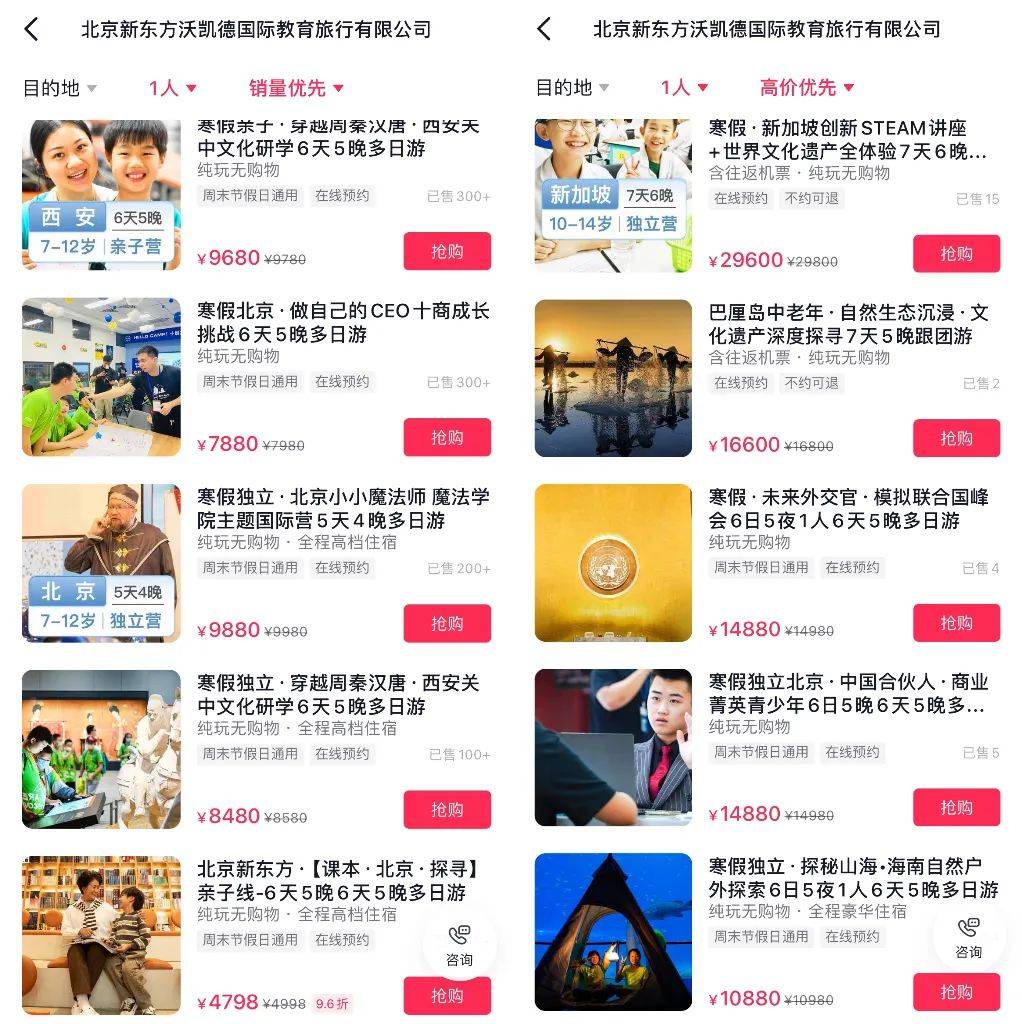
Task: Open the 北京新东方【课本·北京·探寻】亲子线 listing
Action: click(338, 880)
